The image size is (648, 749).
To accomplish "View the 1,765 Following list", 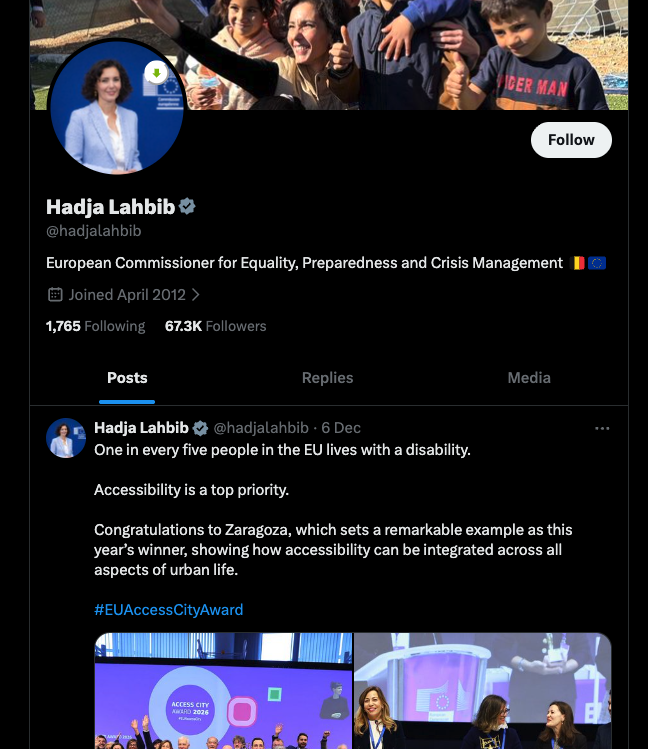I will pos(96,326).
